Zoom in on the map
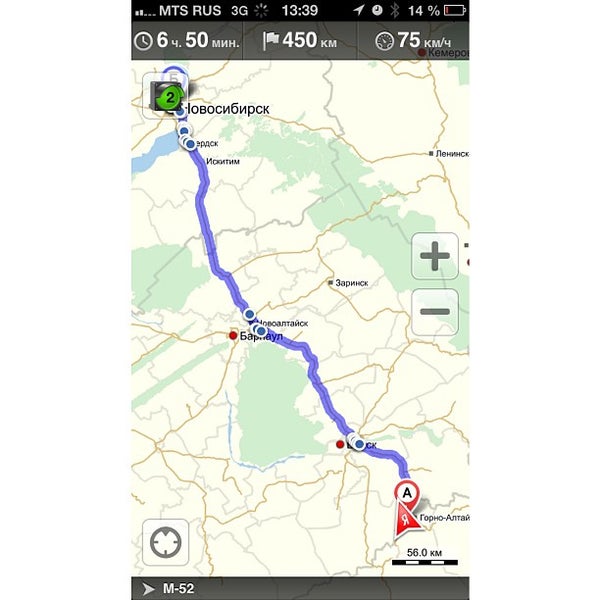 coord(435,257)
